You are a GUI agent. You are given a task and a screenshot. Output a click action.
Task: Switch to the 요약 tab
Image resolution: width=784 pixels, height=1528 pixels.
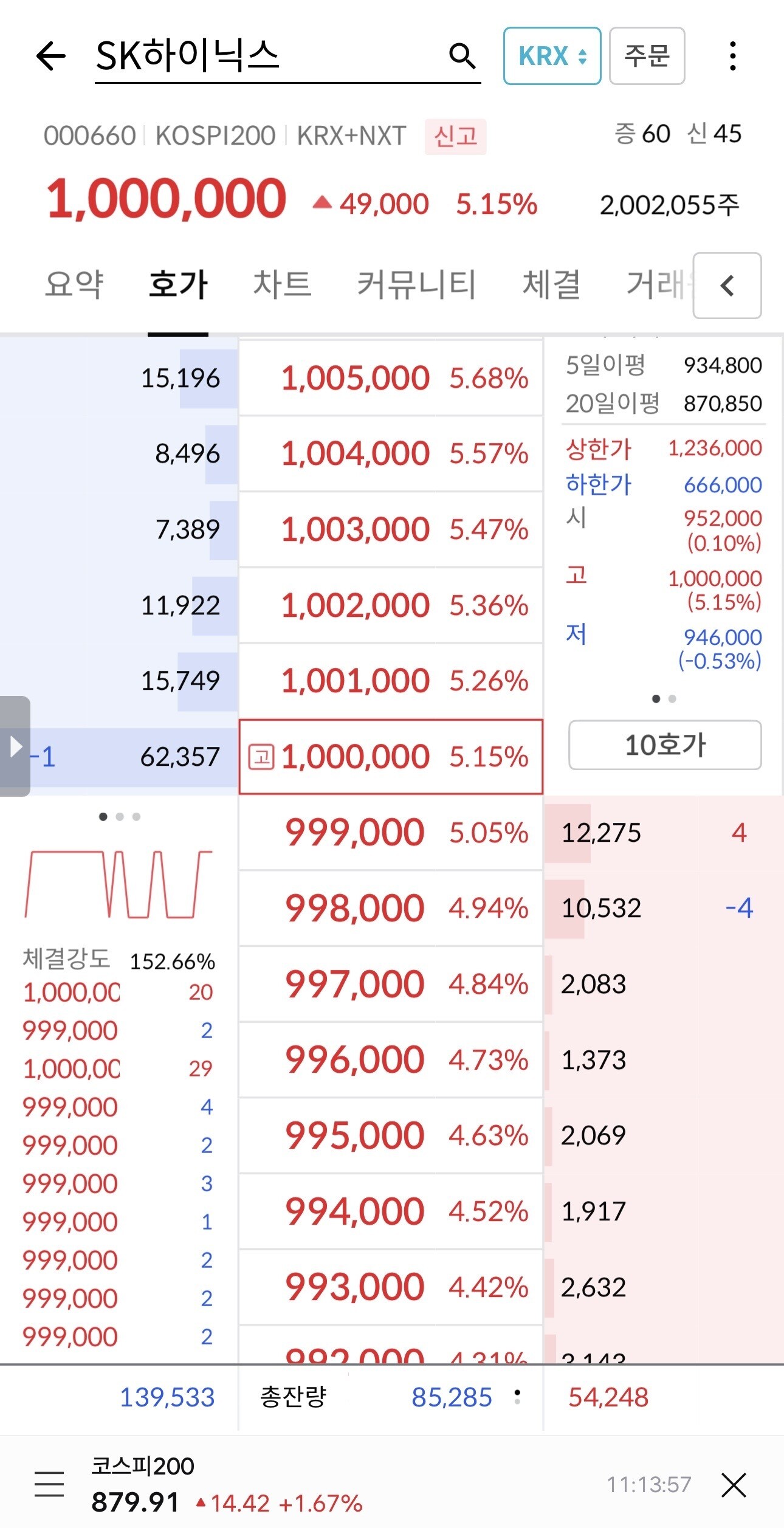74,284
